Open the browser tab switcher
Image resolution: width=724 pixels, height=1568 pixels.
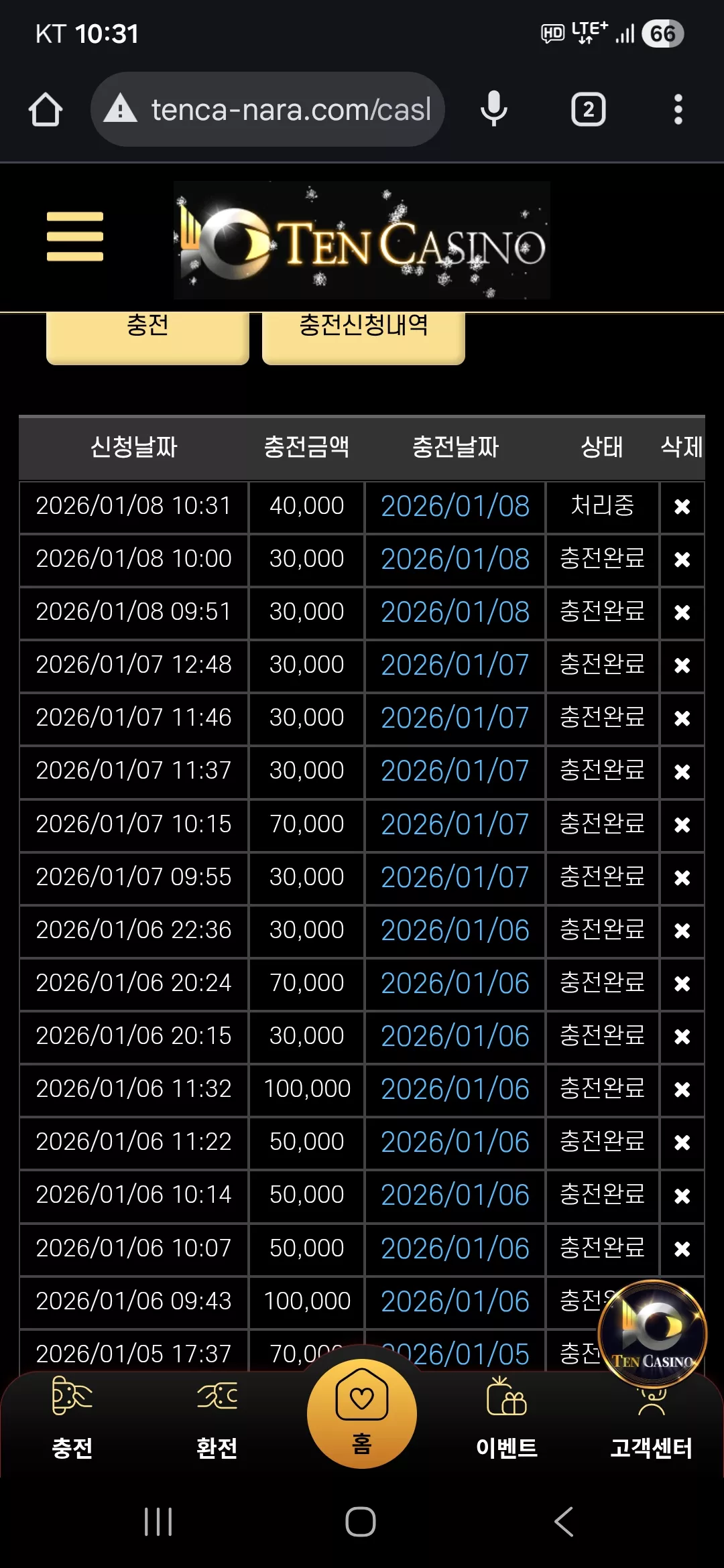point(588,109)
